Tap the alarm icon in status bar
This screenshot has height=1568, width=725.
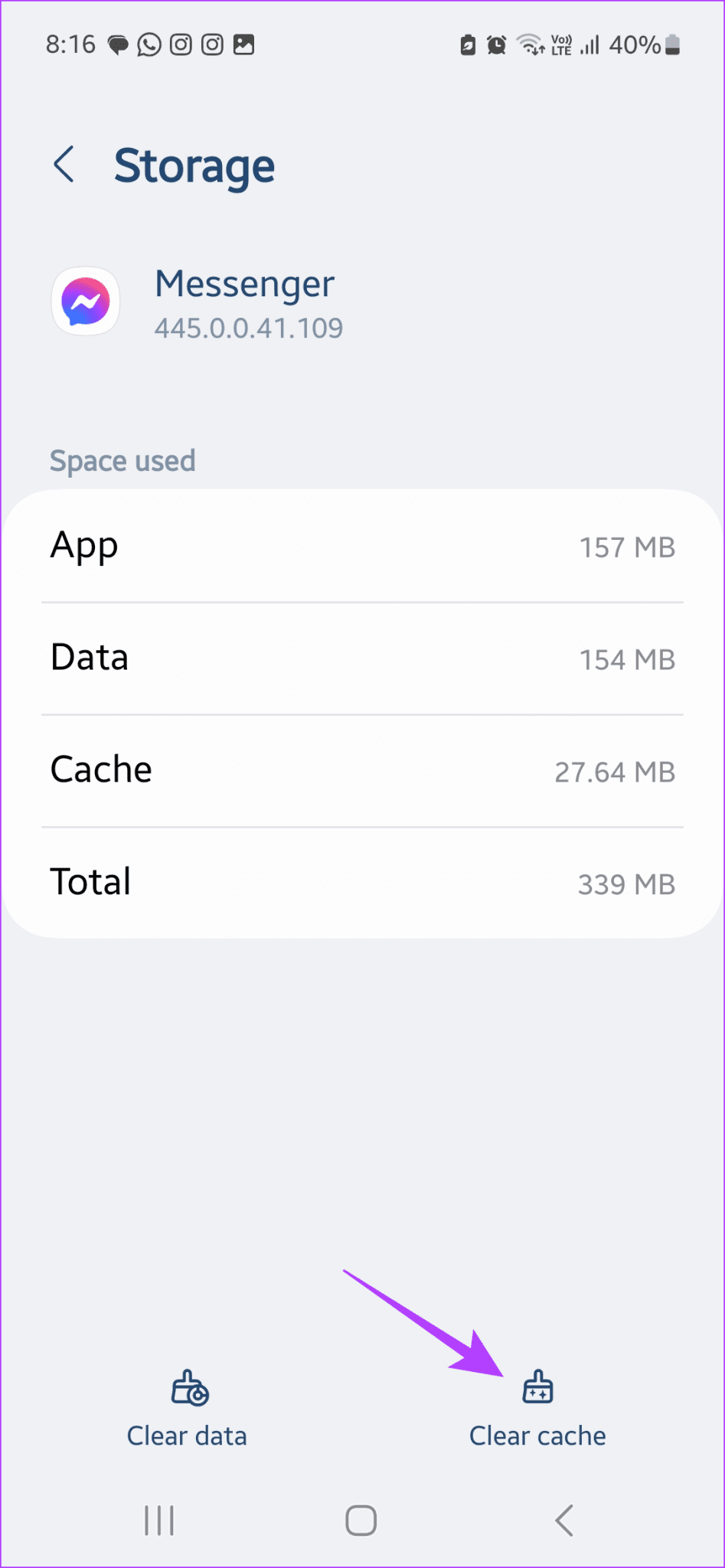click(495, 44)
